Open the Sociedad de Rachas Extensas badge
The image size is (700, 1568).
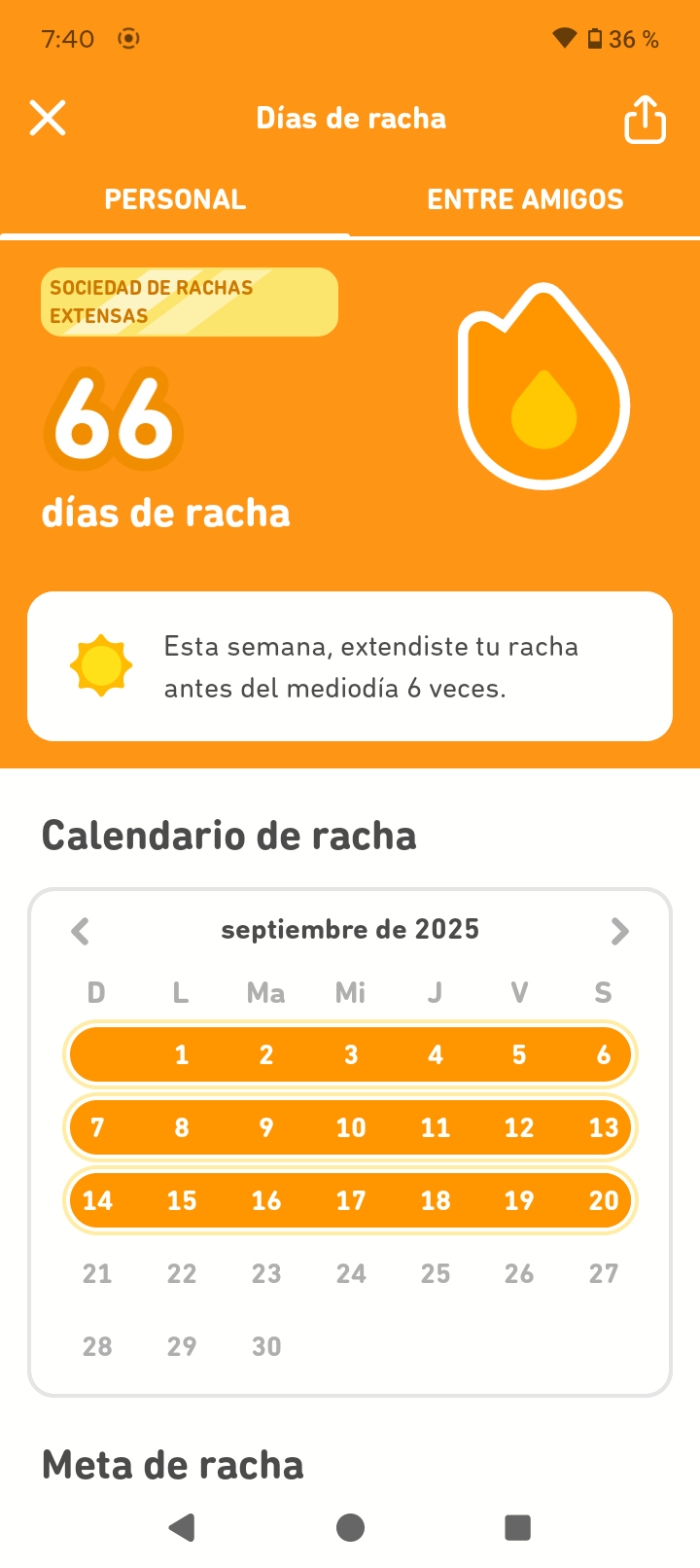(190, 302)
